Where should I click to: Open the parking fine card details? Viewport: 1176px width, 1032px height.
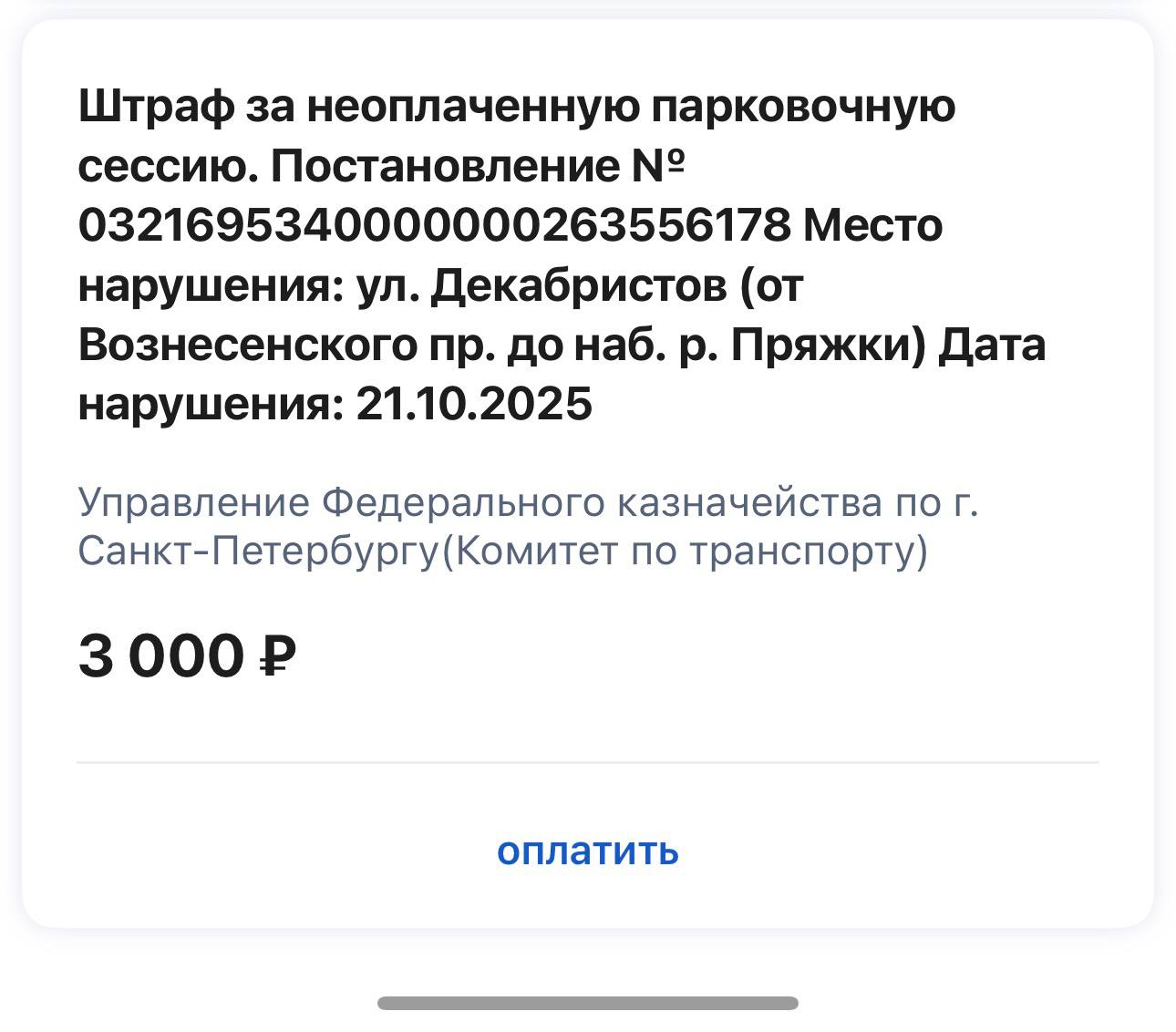click(562, 255)
